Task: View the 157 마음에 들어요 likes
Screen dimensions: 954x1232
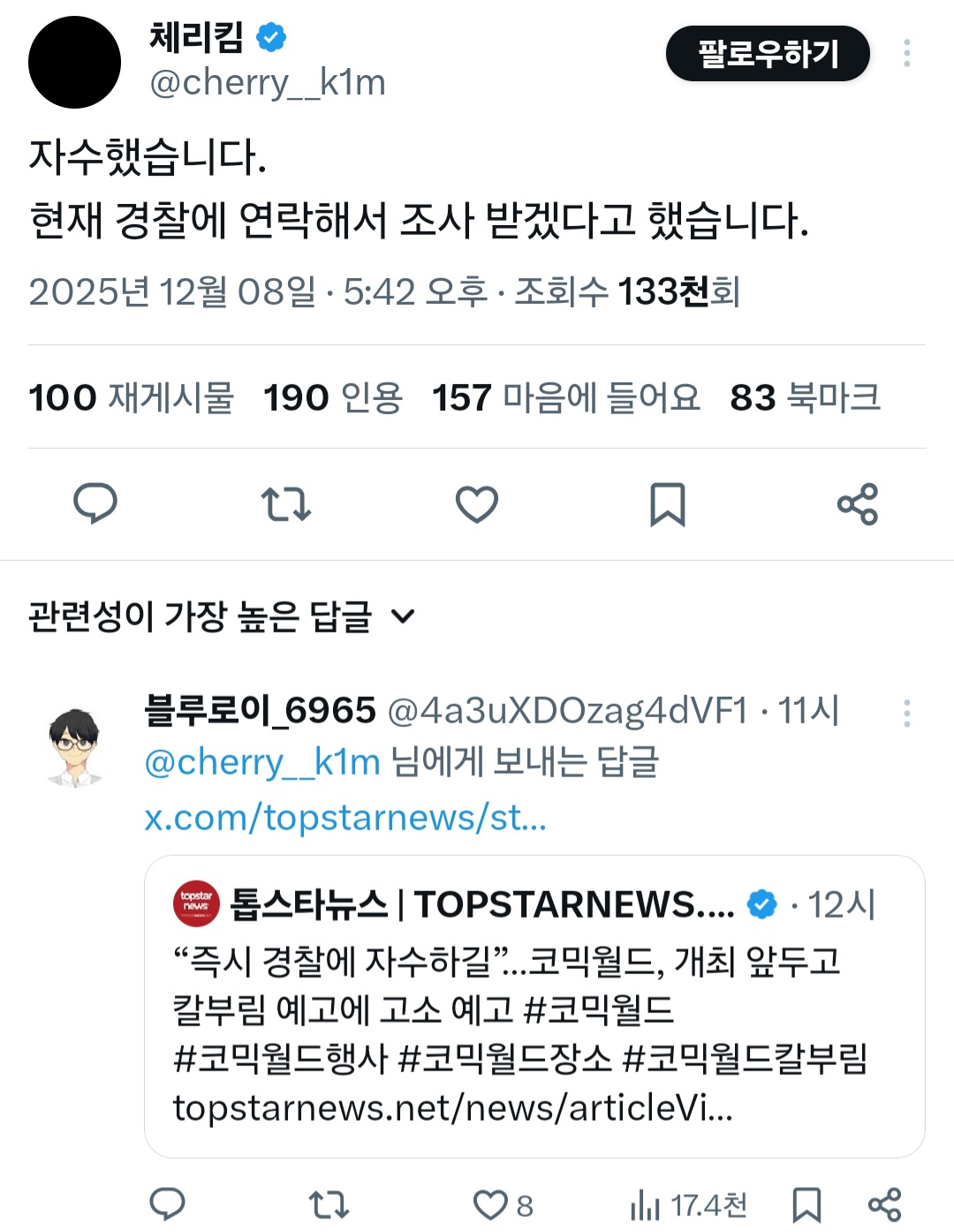Action: [565, 397]
